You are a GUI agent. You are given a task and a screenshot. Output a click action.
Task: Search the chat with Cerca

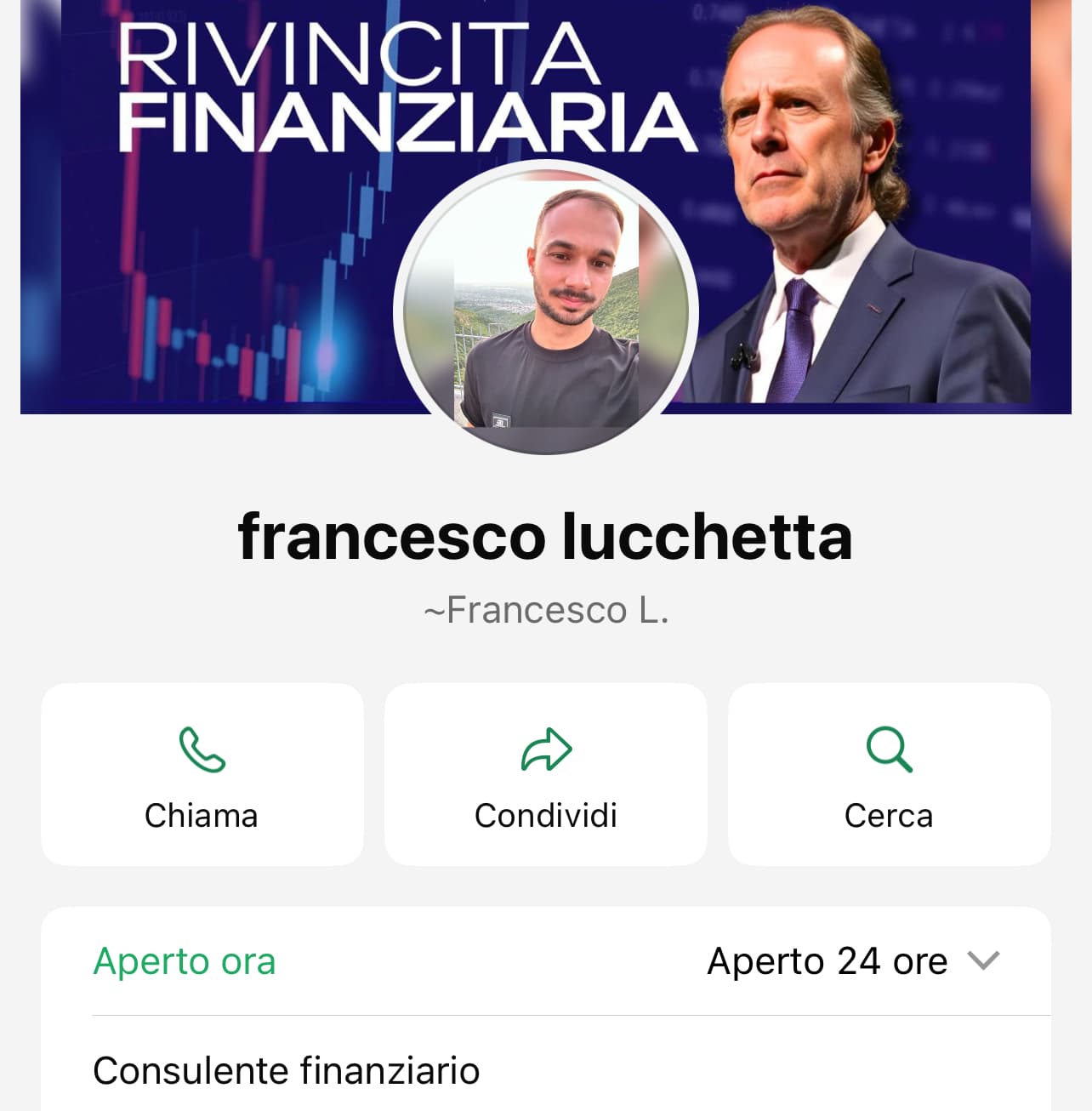point(889,774)
